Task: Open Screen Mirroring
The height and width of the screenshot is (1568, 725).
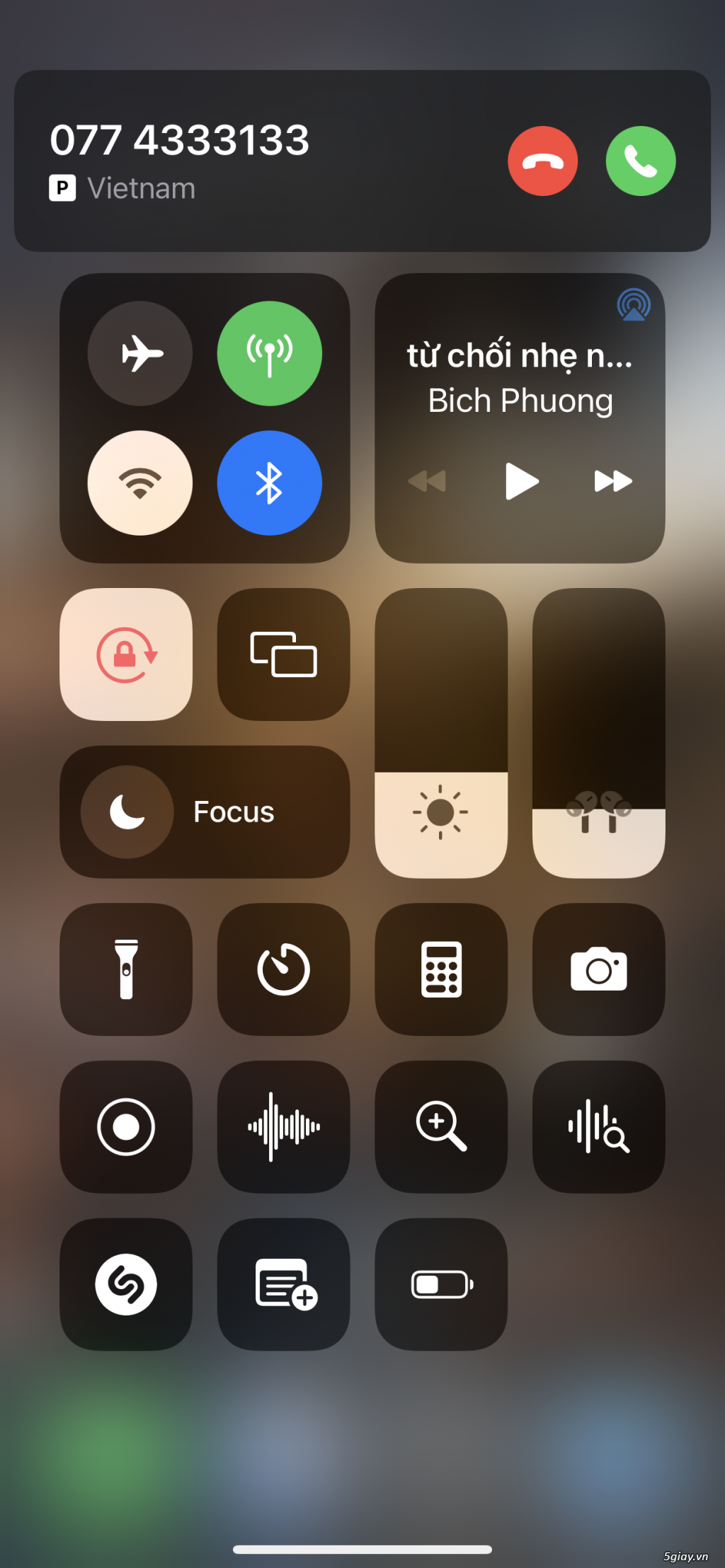Action: point(283,655)
